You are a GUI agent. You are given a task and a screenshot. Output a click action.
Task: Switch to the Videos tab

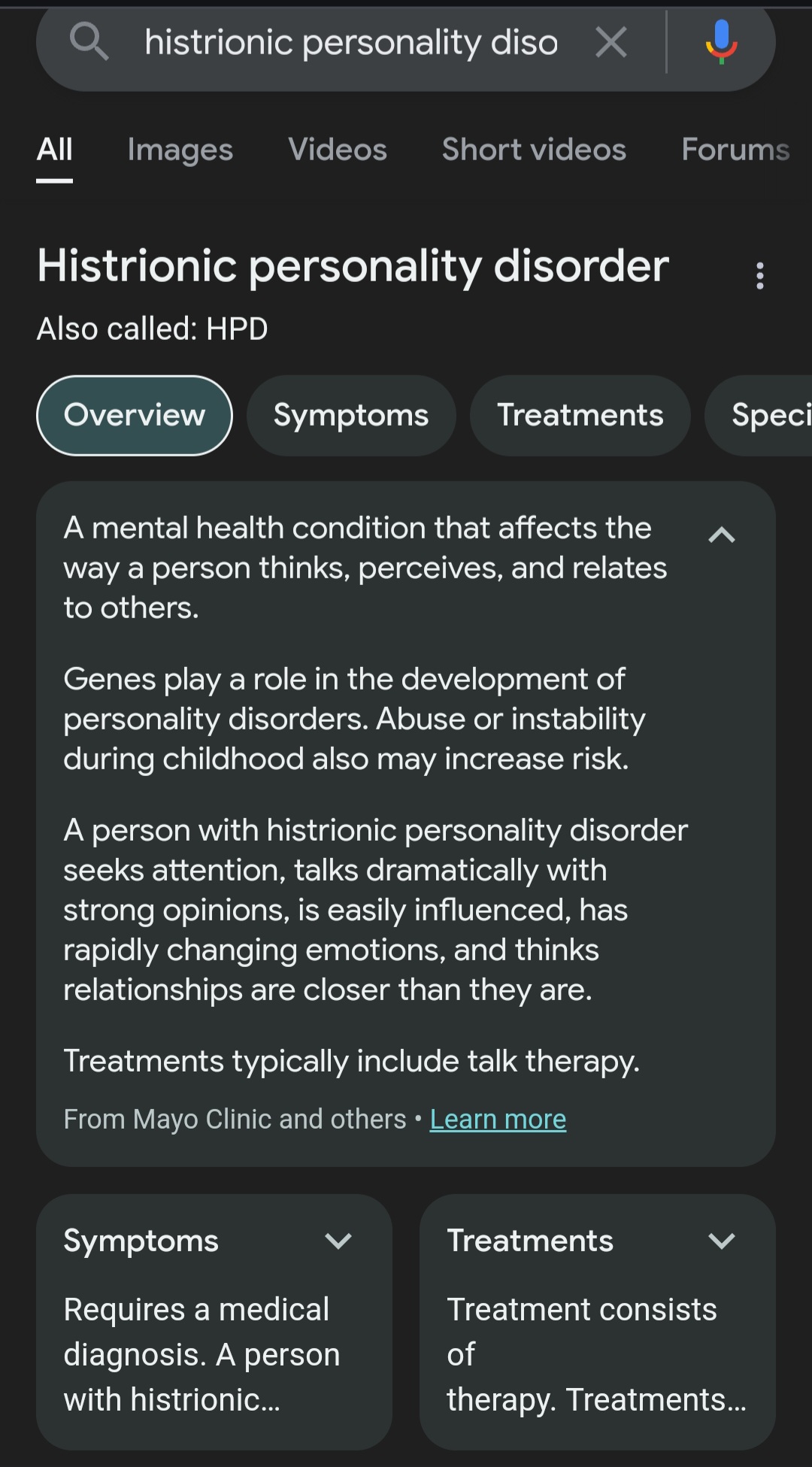click(338, 150)
